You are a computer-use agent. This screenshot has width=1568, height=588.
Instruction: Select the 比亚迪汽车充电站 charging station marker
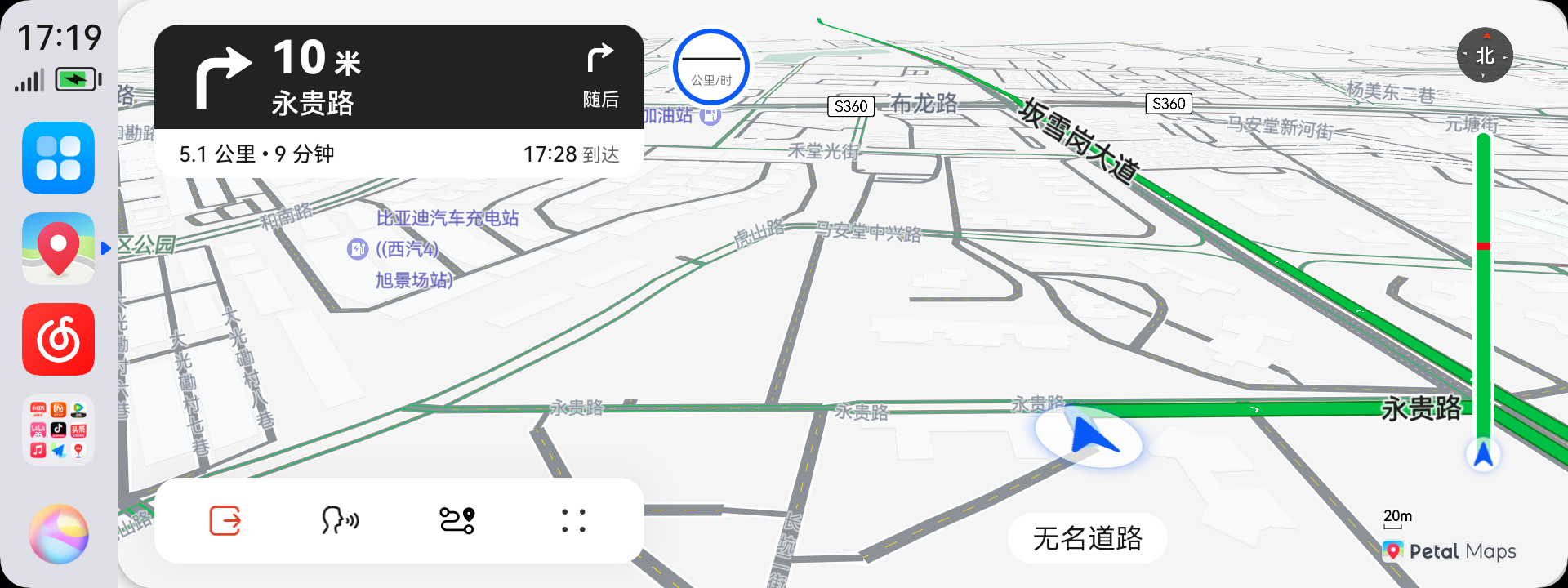click(358, 248)
